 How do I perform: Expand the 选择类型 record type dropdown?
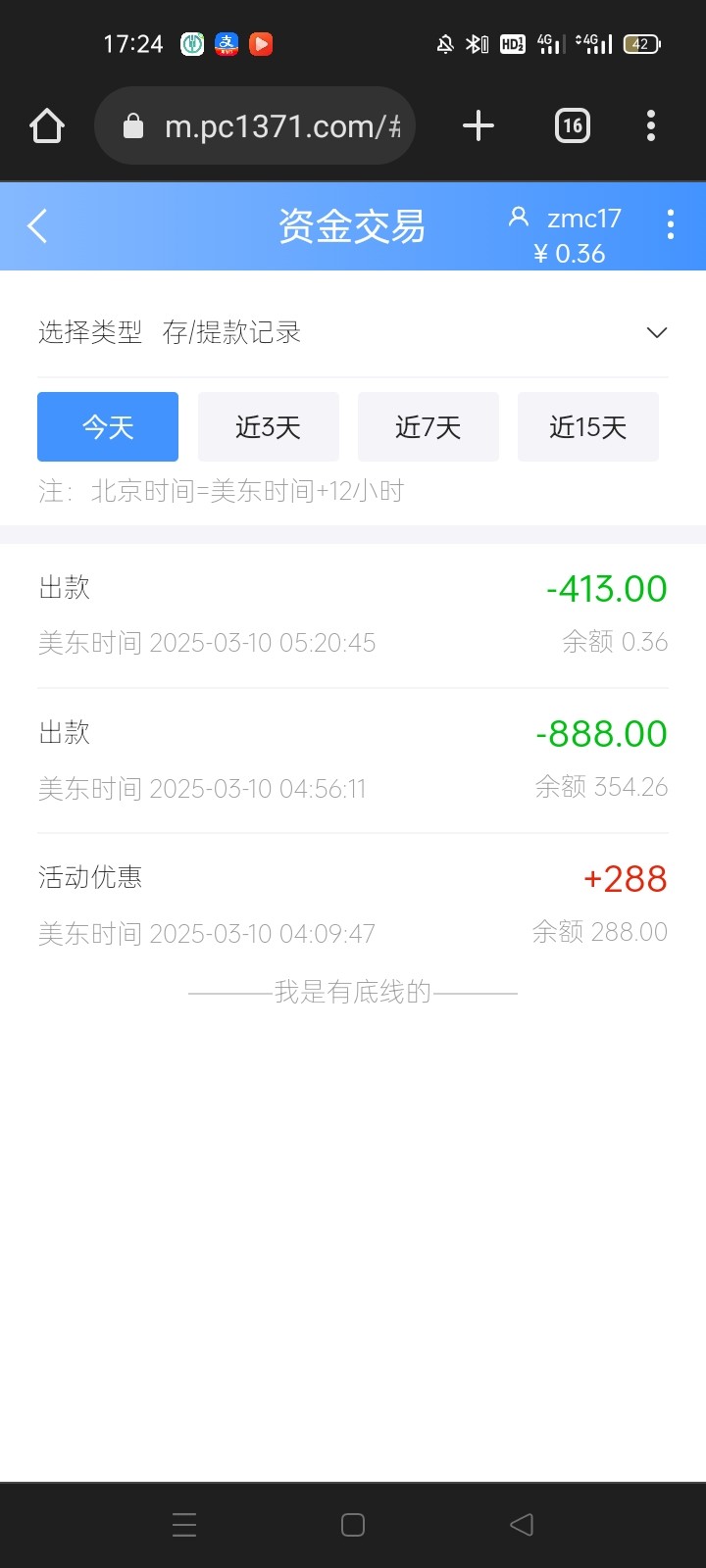tap(656, 333)
